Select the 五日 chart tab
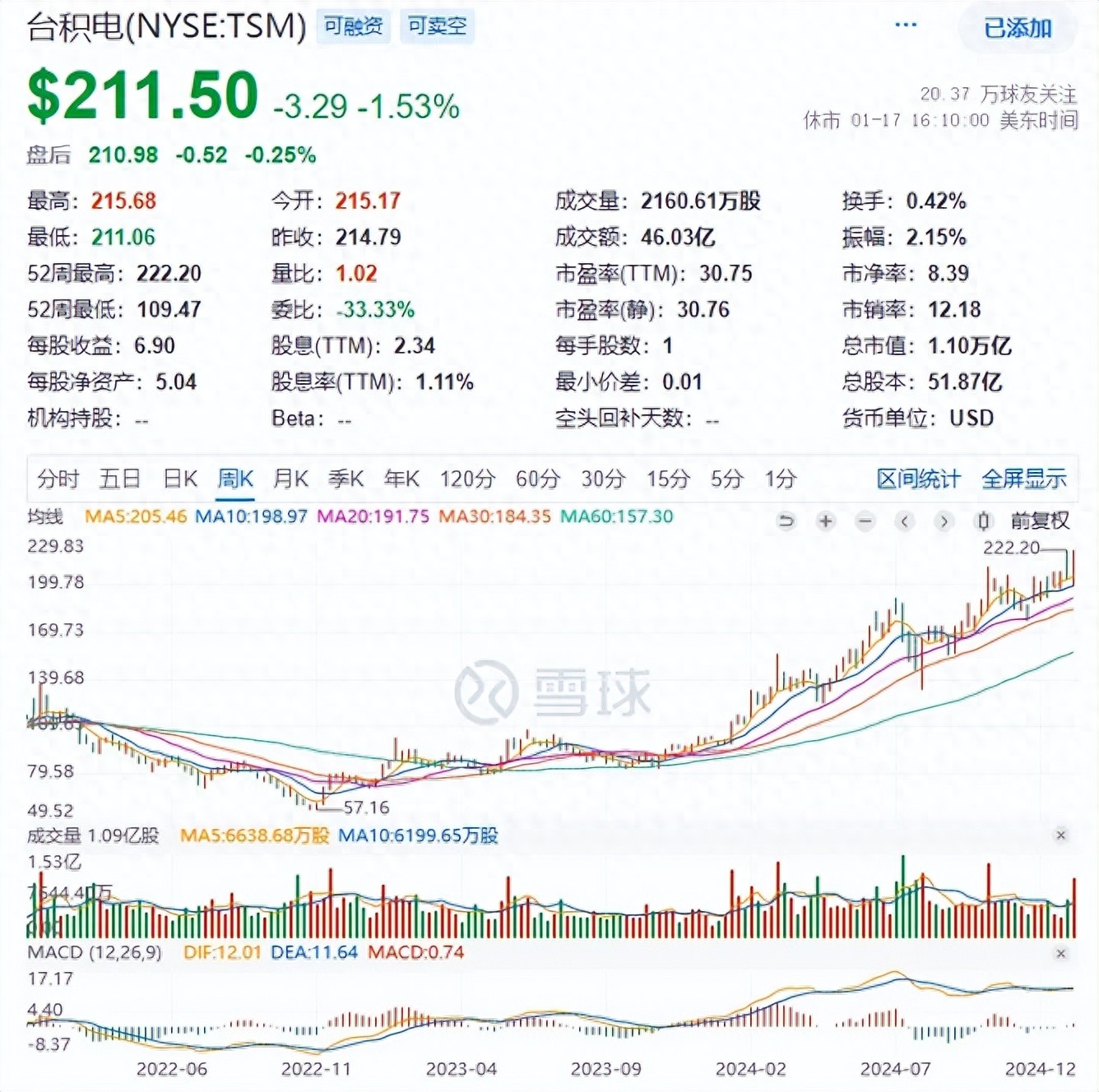 pyautogui.click(x=119, y=479)
